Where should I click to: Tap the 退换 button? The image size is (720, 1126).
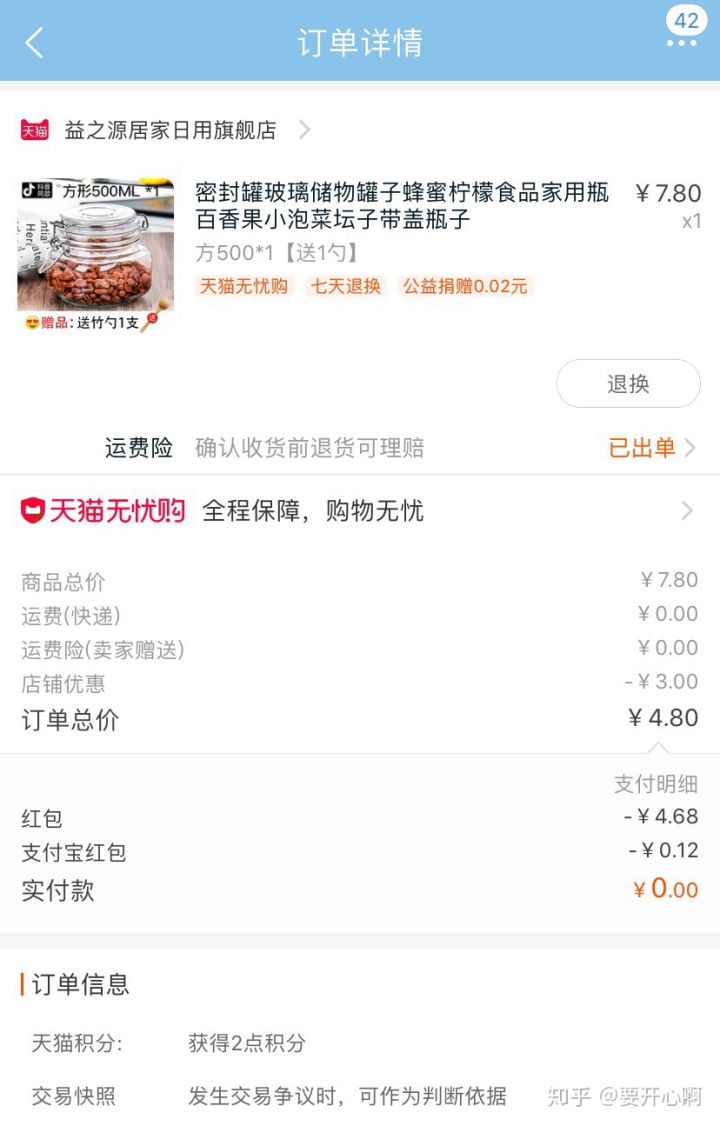(x=628, y=384)
